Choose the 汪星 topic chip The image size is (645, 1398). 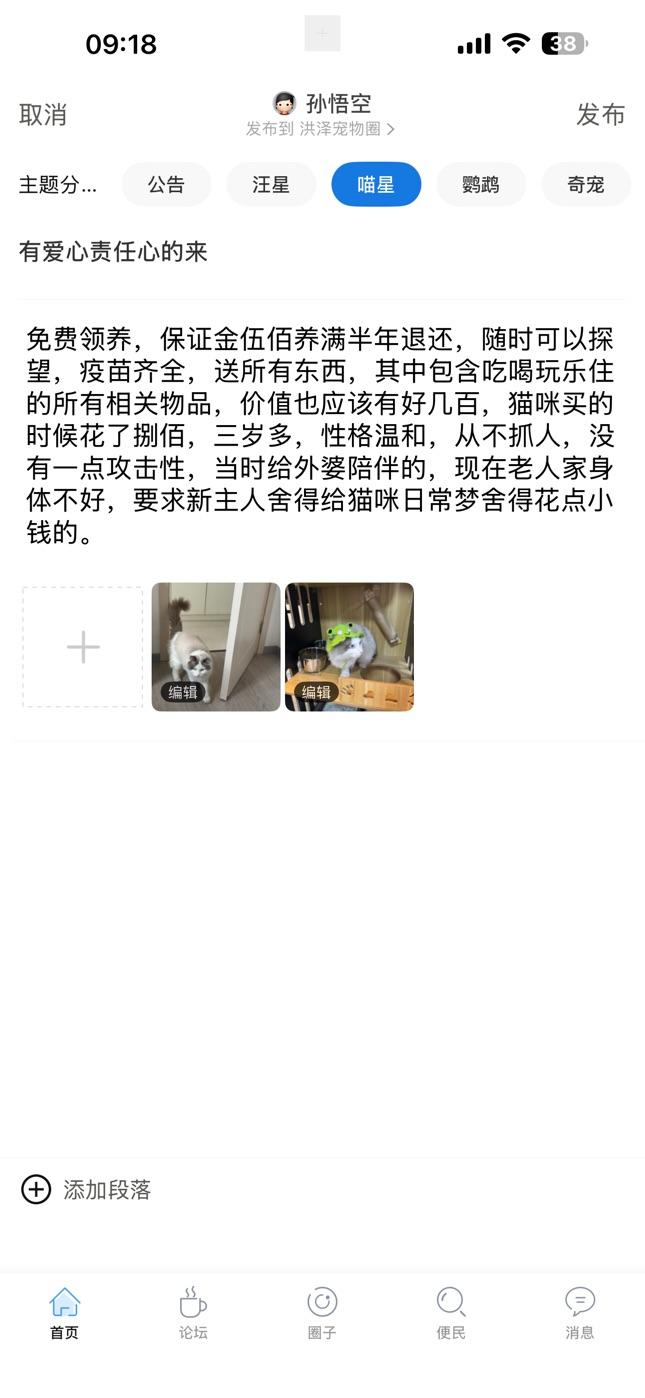(271, 185)
